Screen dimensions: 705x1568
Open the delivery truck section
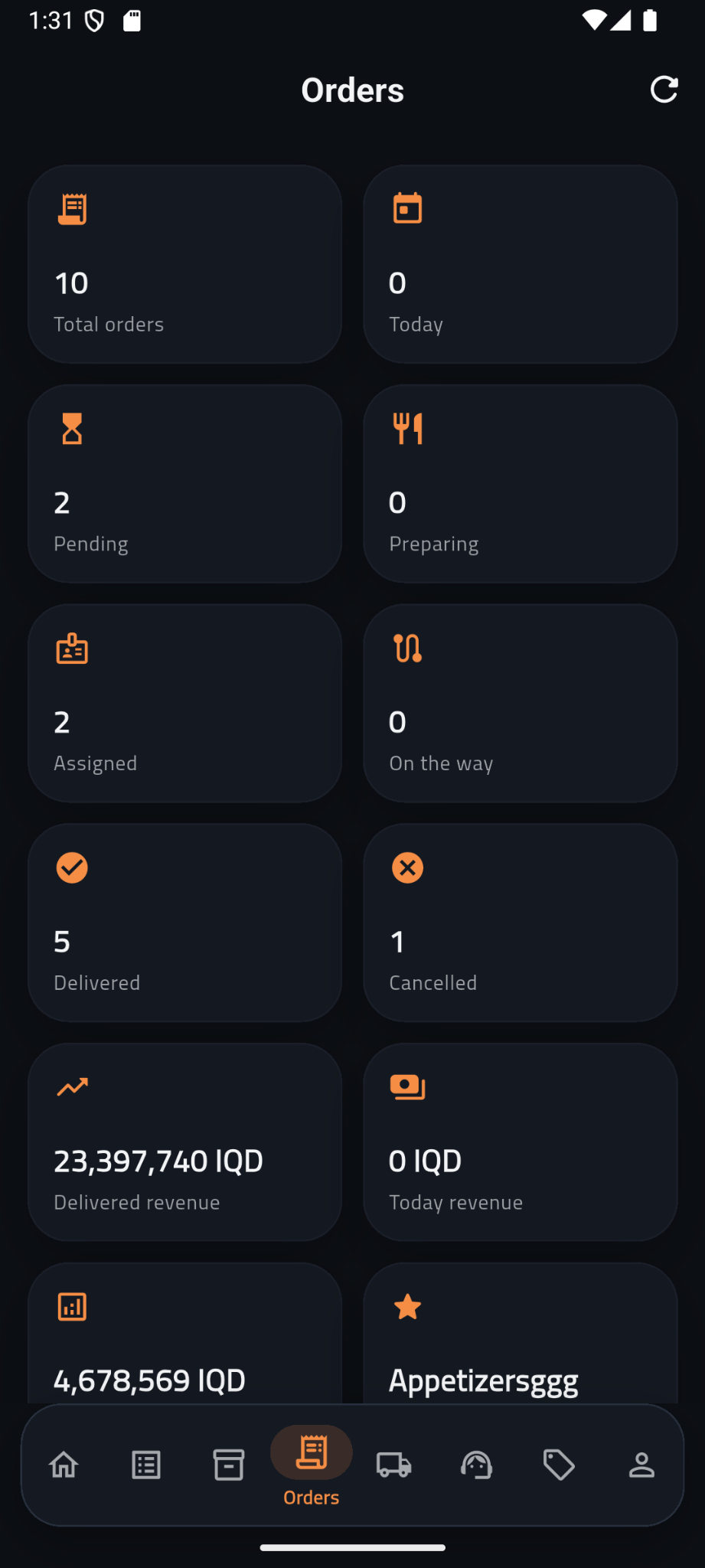(393, 1465)
